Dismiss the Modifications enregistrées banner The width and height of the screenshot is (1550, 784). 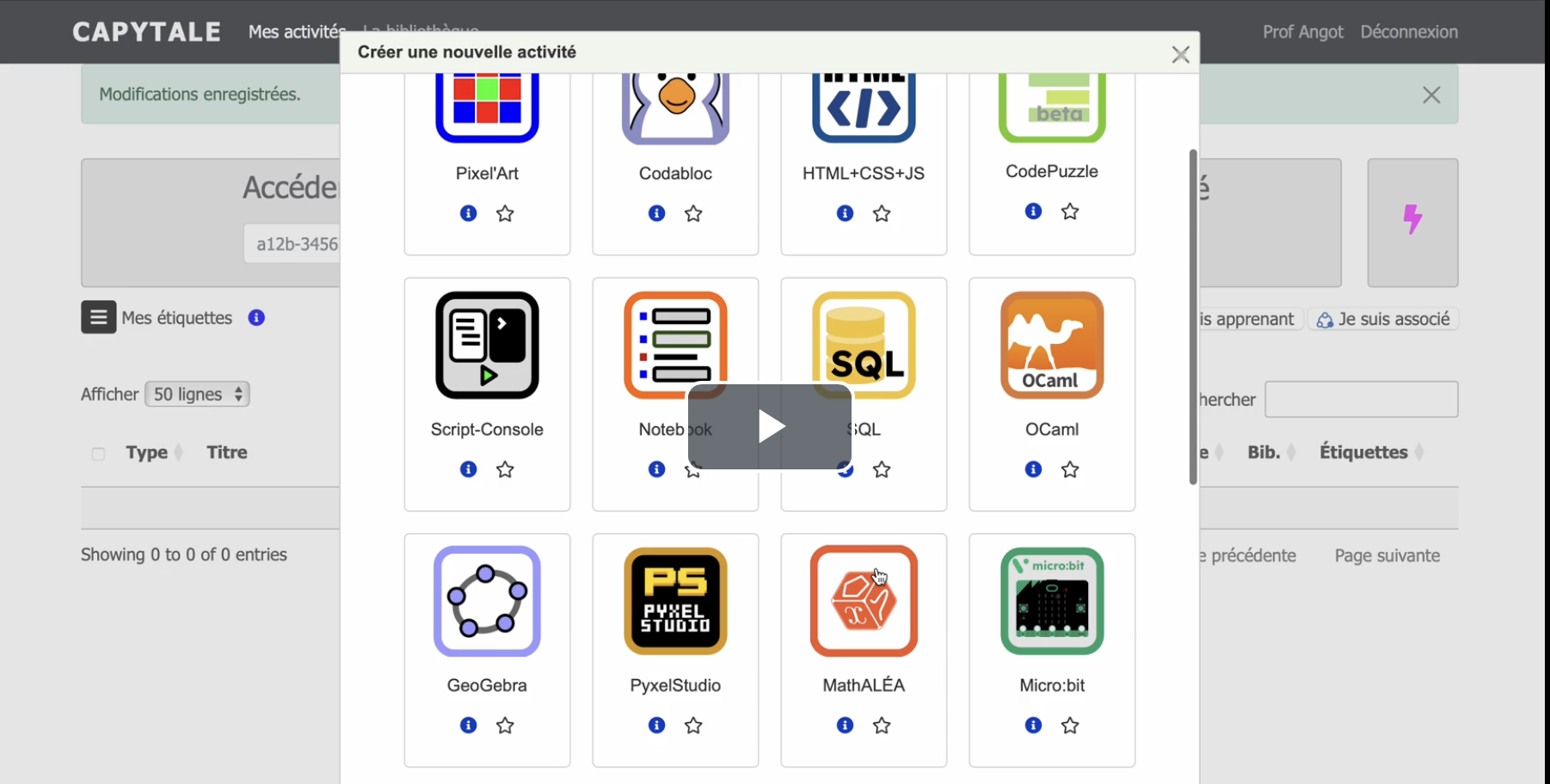pos(1430,95)
